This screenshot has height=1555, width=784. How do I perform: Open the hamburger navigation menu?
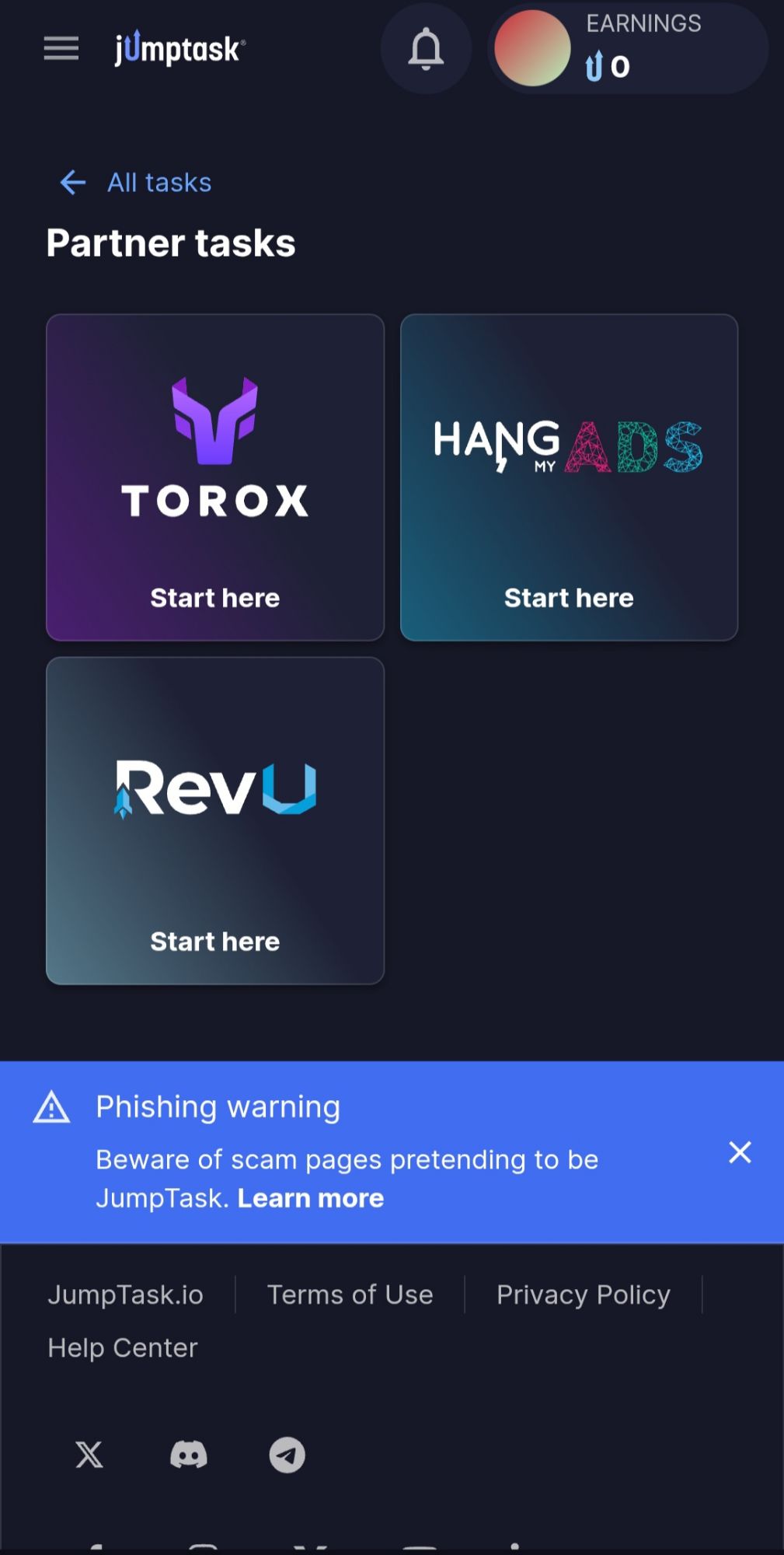tap(61, 49)
